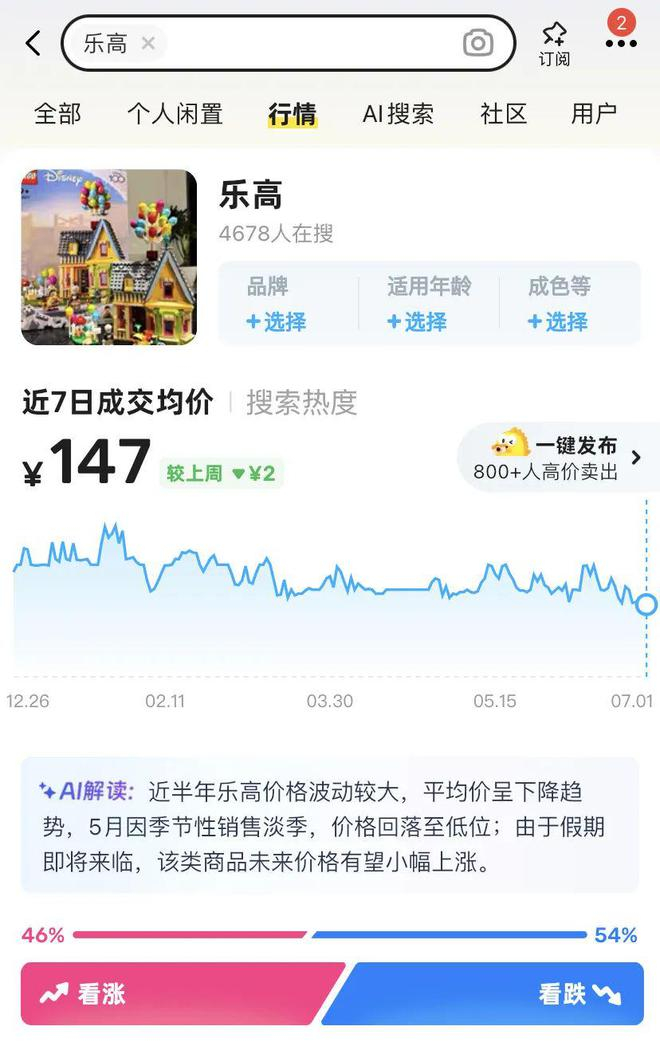Subscribe with the 订阅 button

(554, 44)
